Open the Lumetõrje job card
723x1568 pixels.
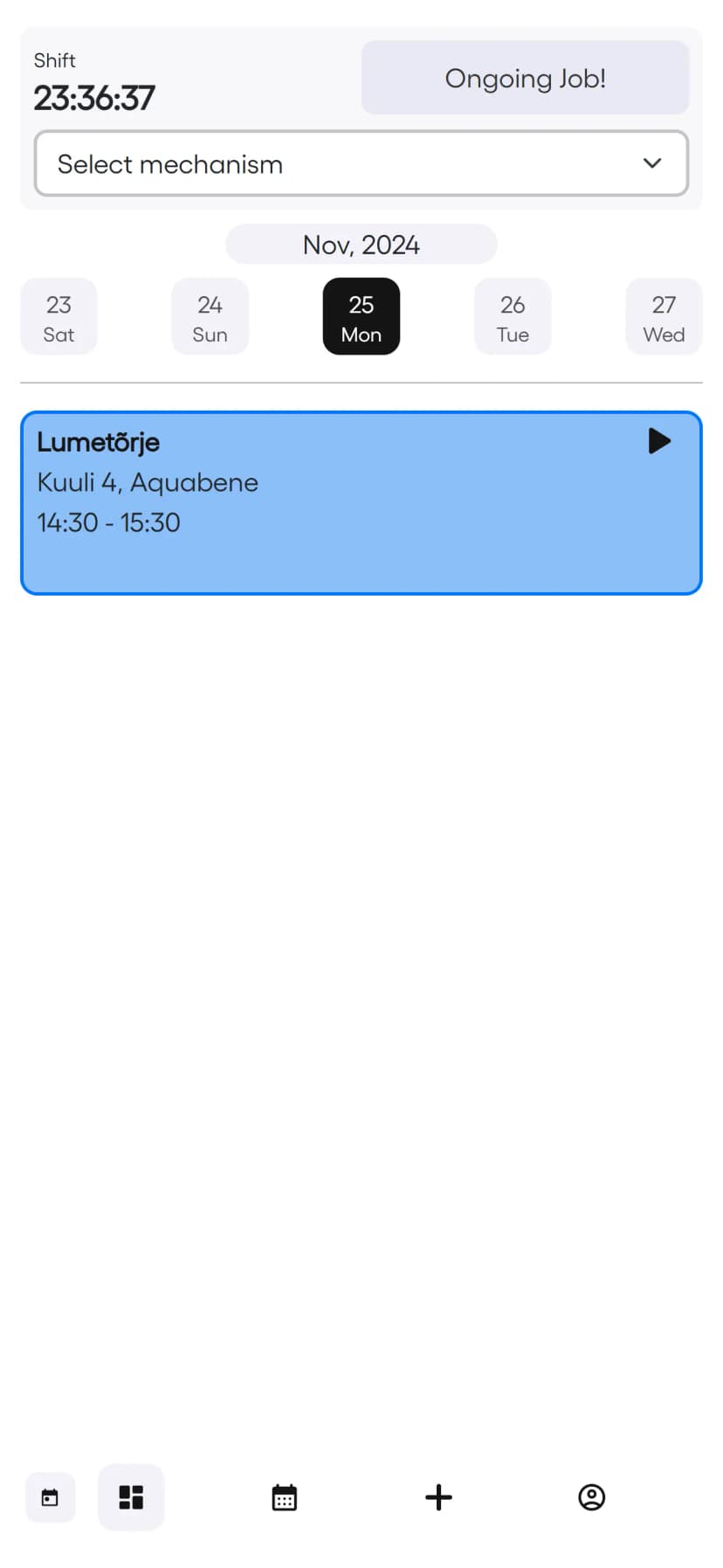(361, 503)
